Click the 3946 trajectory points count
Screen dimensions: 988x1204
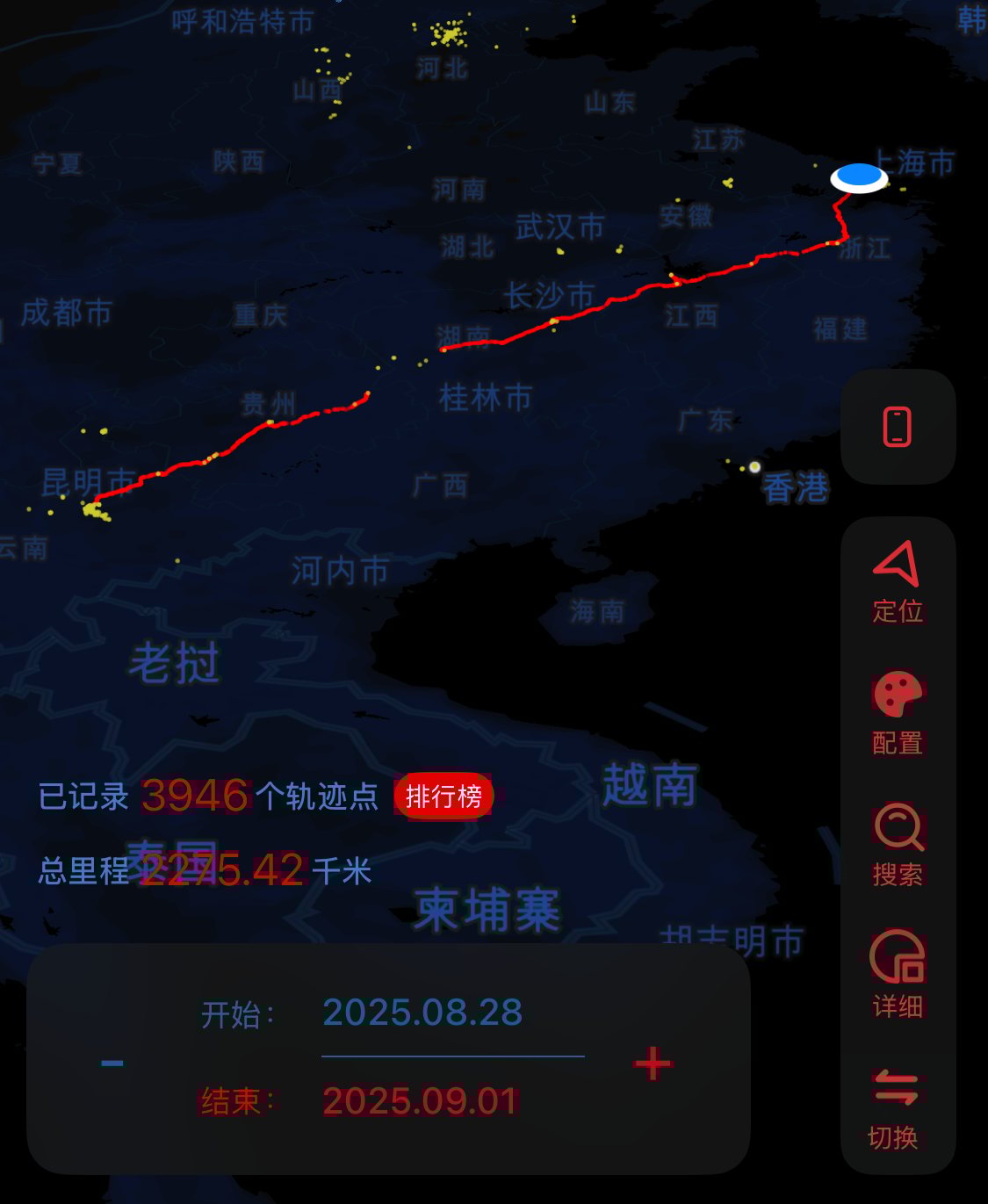tap(195, 797)
